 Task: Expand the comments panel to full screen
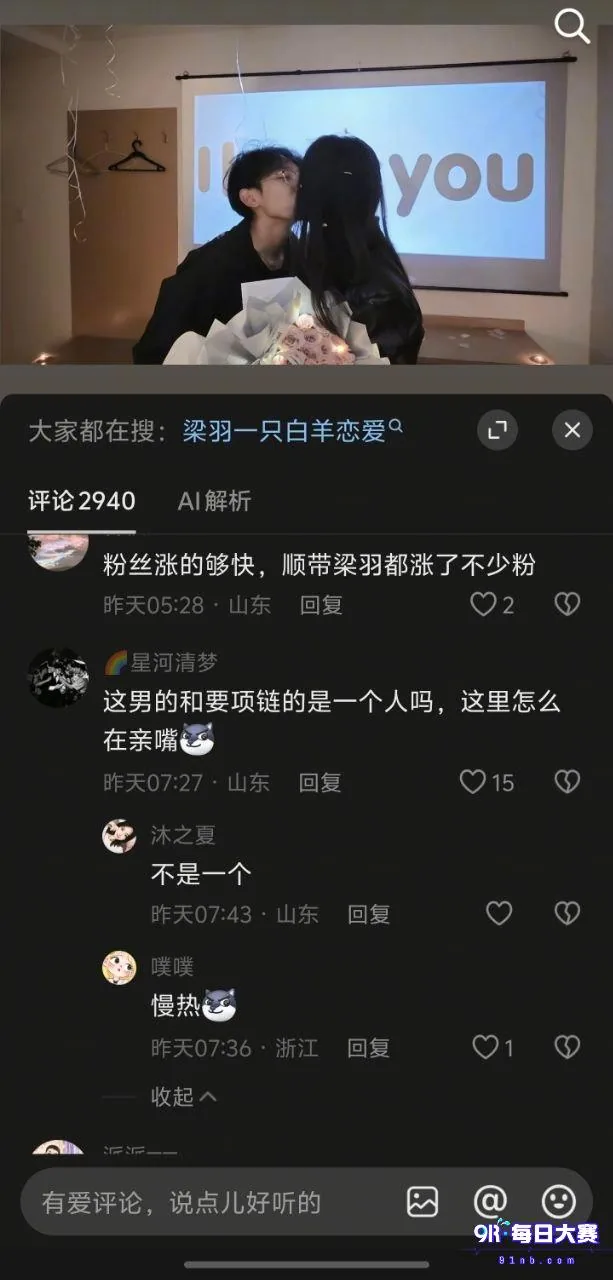(x=497, y=430)
